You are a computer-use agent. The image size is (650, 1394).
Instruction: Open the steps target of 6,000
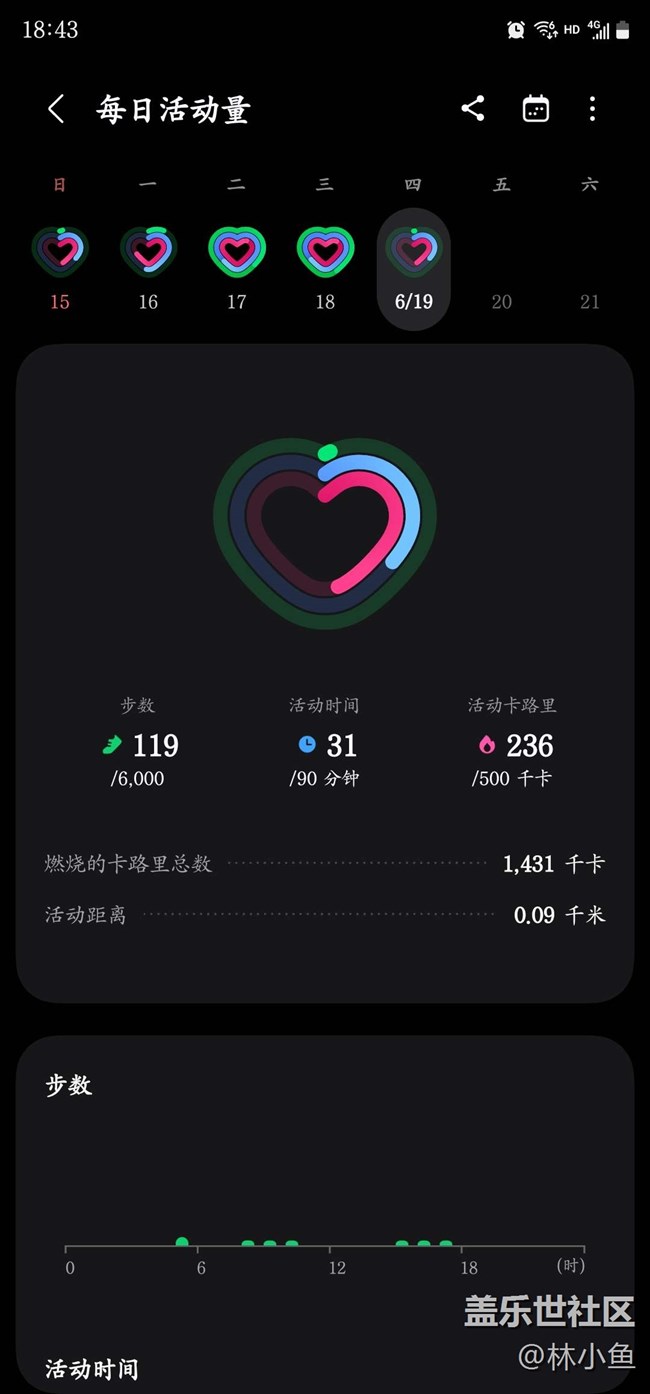coord(138,778)
